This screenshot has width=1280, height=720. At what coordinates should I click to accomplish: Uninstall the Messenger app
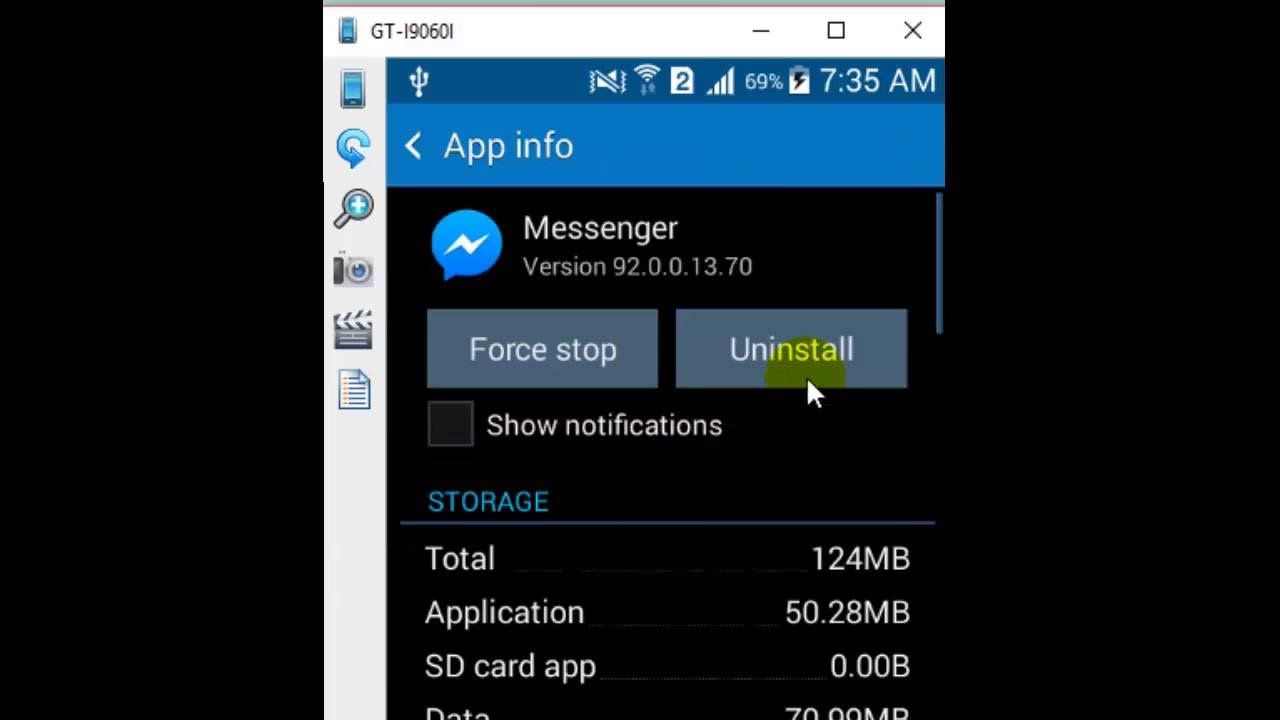tap(791, 349)
